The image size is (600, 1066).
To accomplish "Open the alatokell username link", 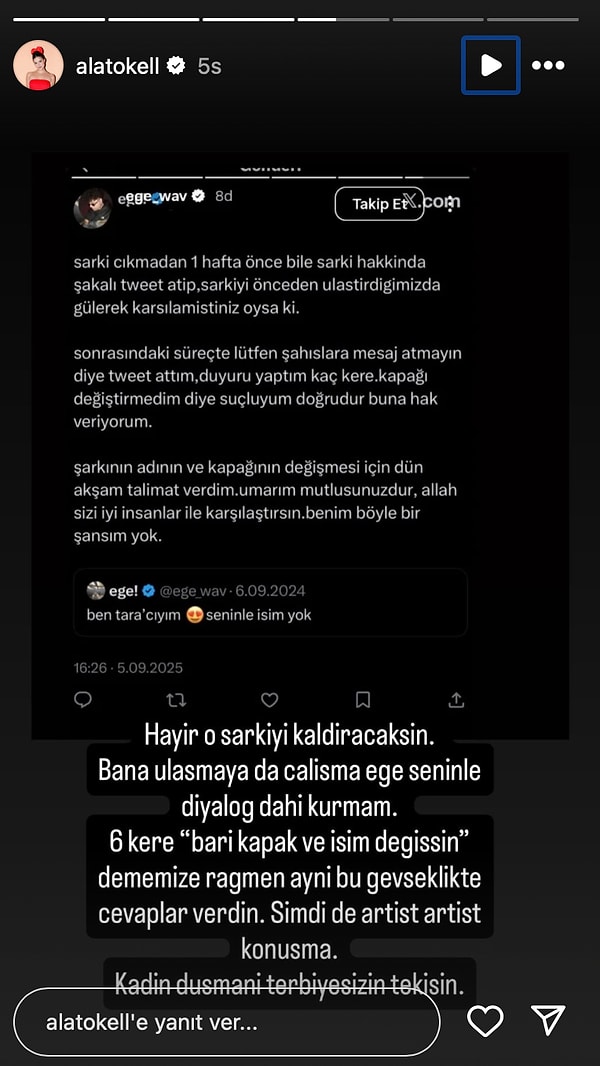I will [x=117, y=67].
